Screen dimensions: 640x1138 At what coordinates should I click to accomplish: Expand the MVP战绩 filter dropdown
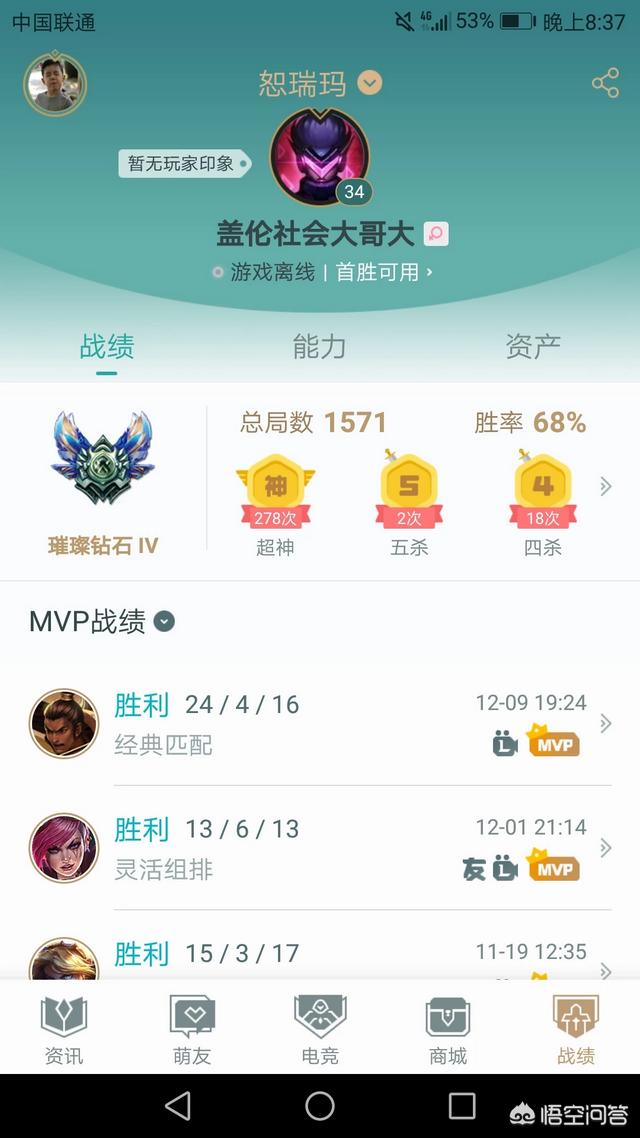coord(164,621)
